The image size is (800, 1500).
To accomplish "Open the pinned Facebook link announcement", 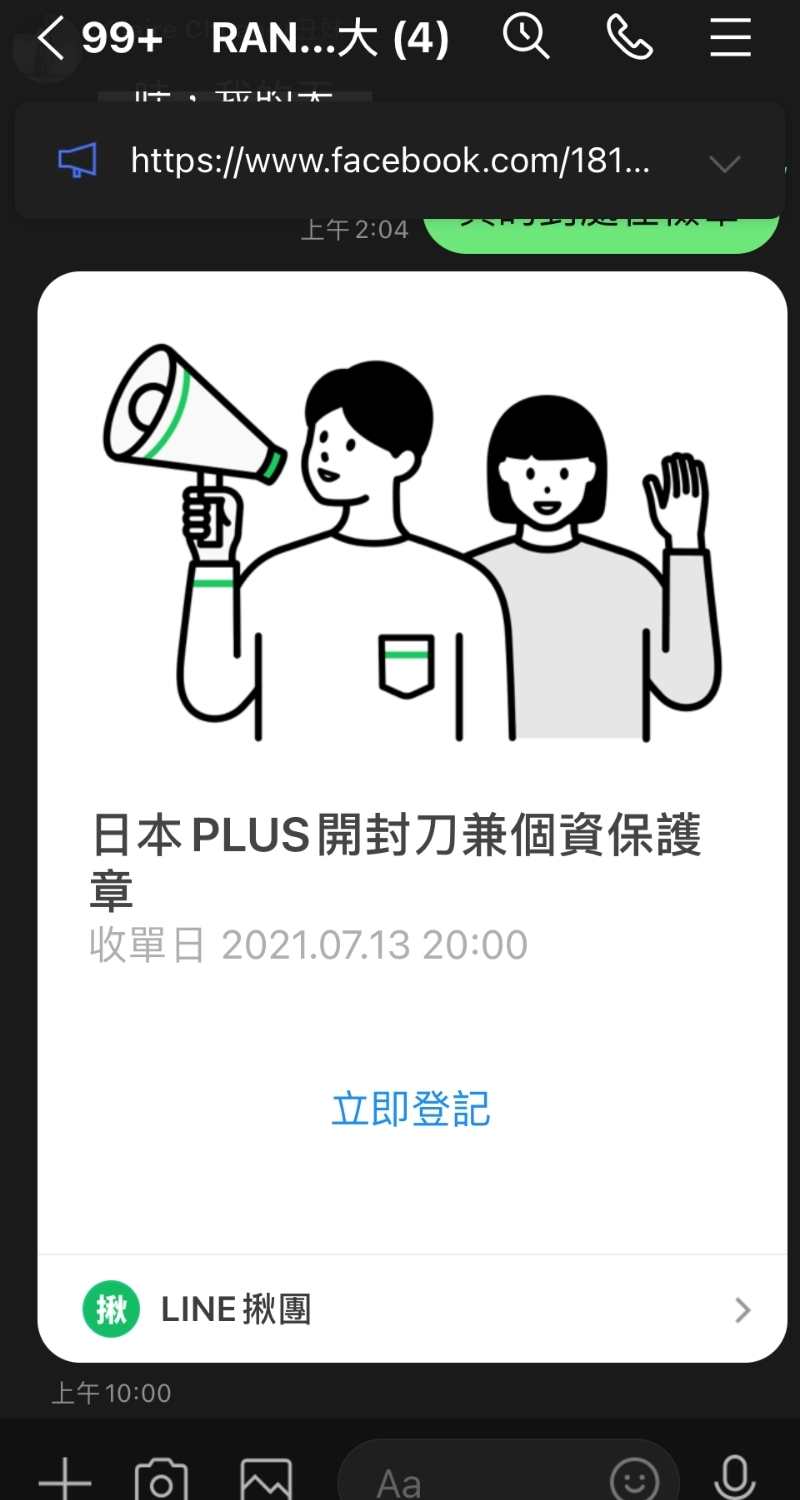I will 390,161.
